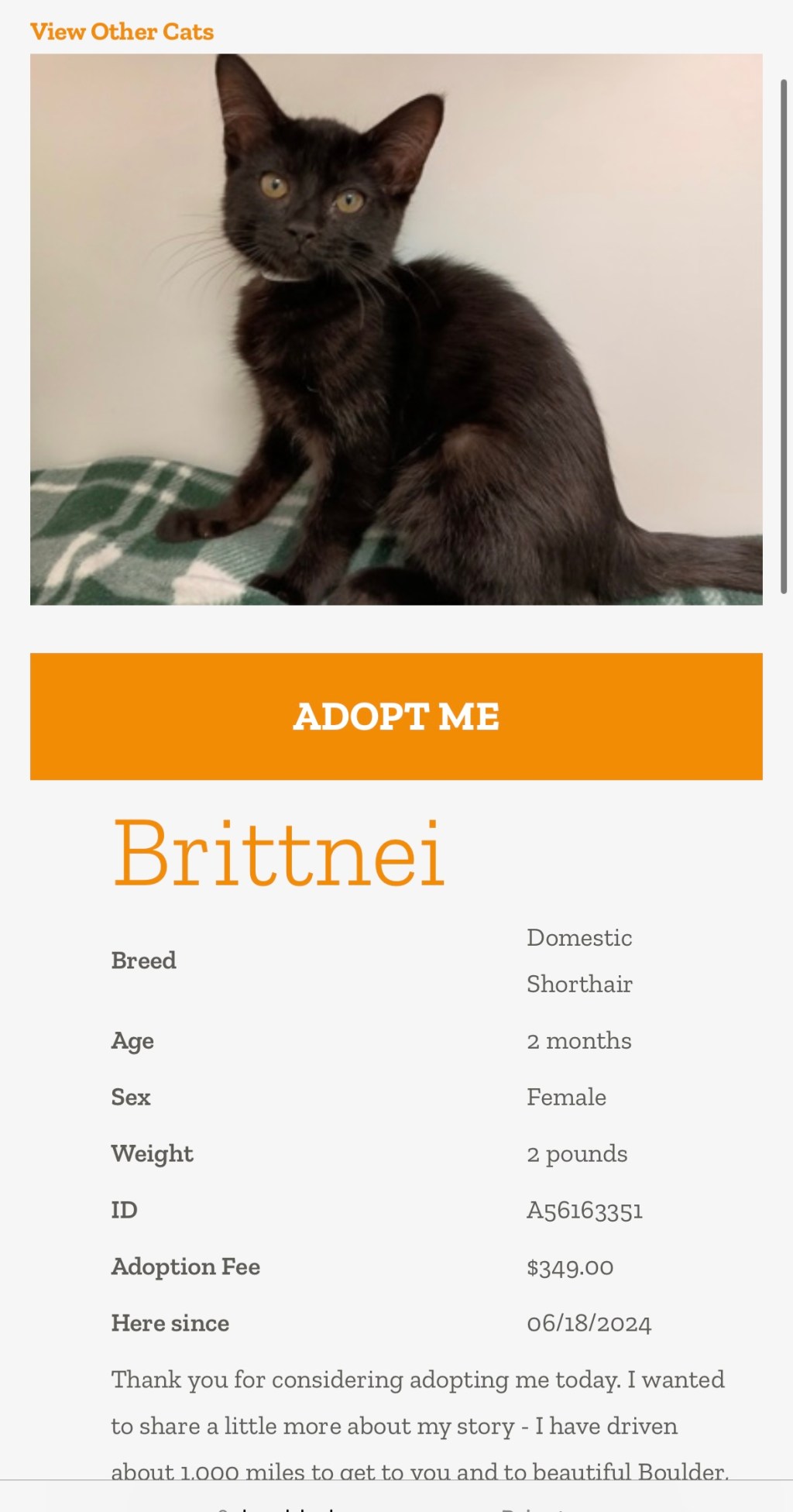This screenshot has height=1512, width=793.
Task: Open Brittnei's cat photo
Action: point(396,329)
